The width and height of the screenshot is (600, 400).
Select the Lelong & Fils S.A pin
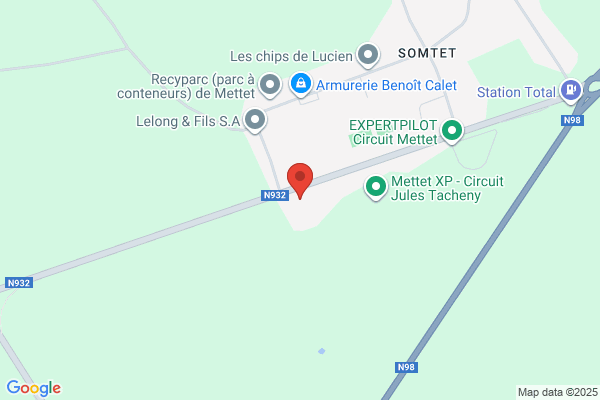point(255,121)
